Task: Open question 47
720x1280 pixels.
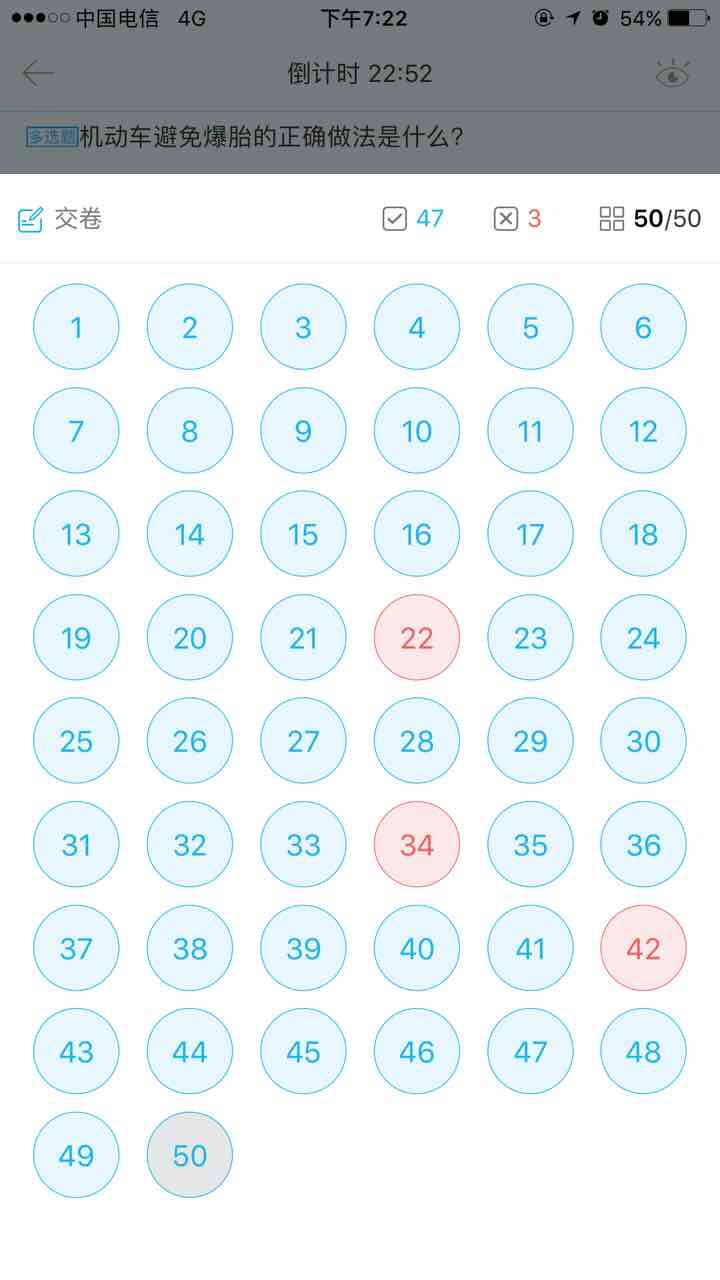Action: click(530, 1052)
